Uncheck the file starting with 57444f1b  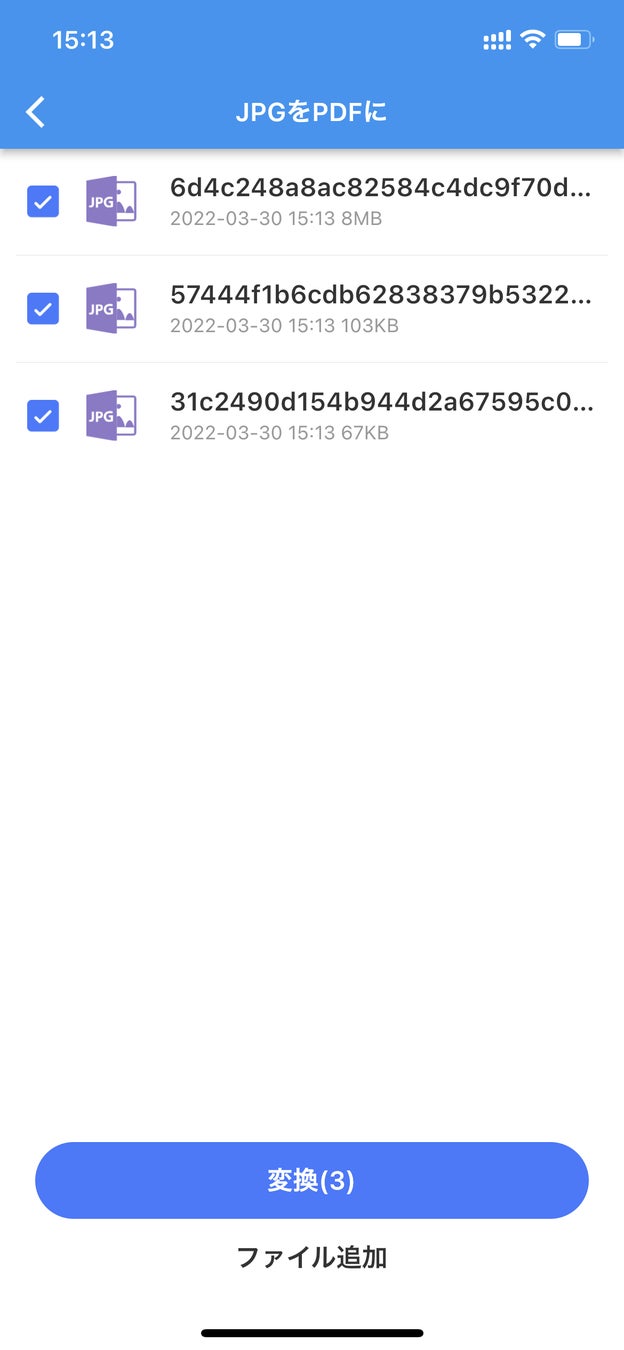point(43,309)
